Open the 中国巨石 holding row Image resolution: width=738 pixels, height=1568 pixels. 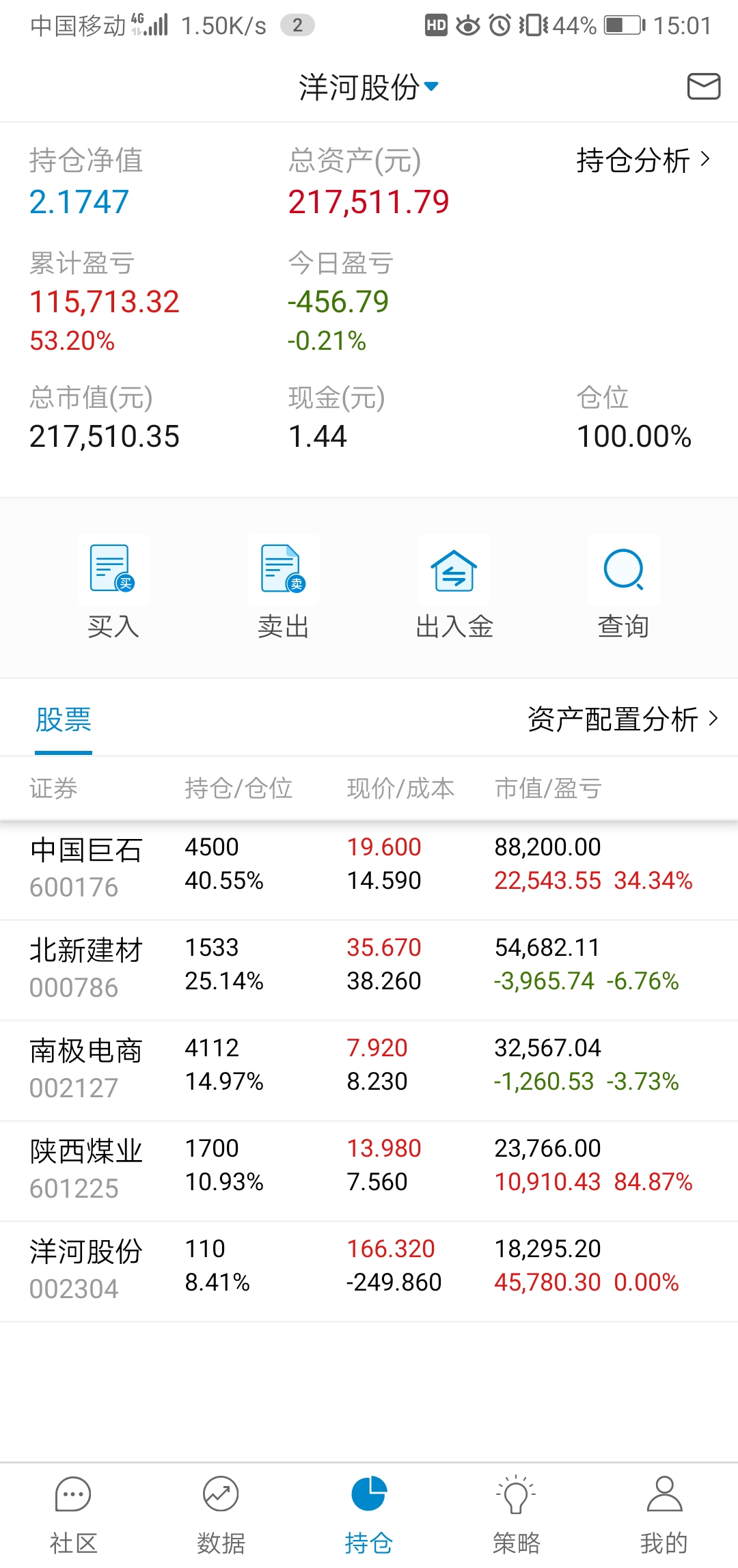pyautogui.click(x=369, y=866)
